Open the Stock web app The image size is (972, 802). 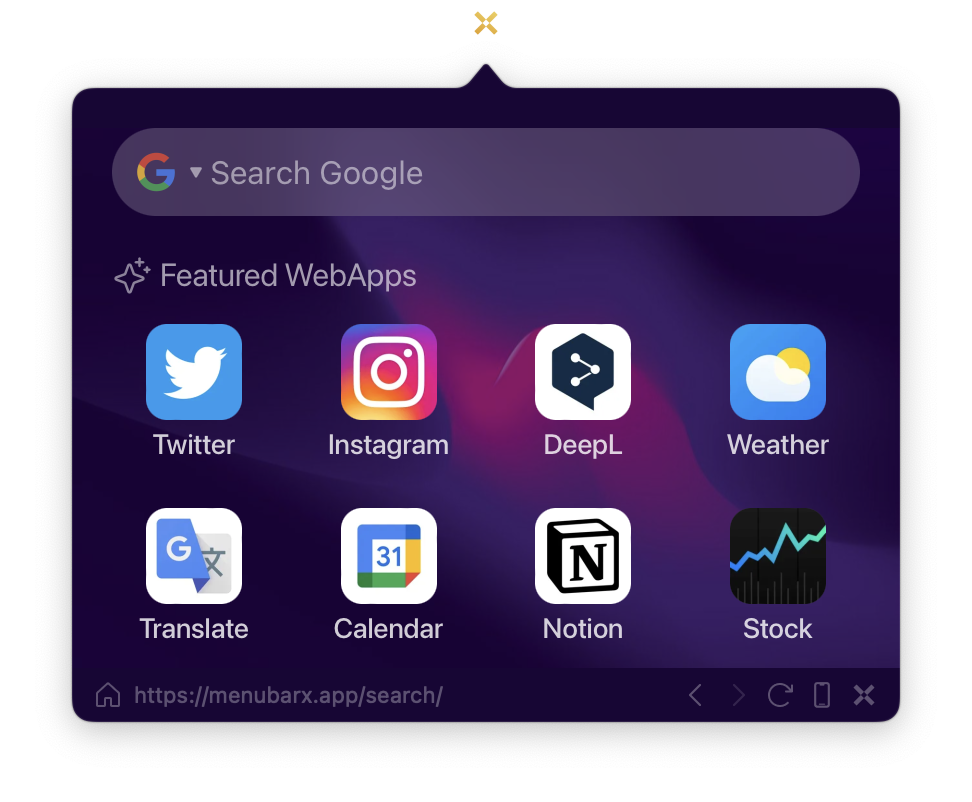778,556
